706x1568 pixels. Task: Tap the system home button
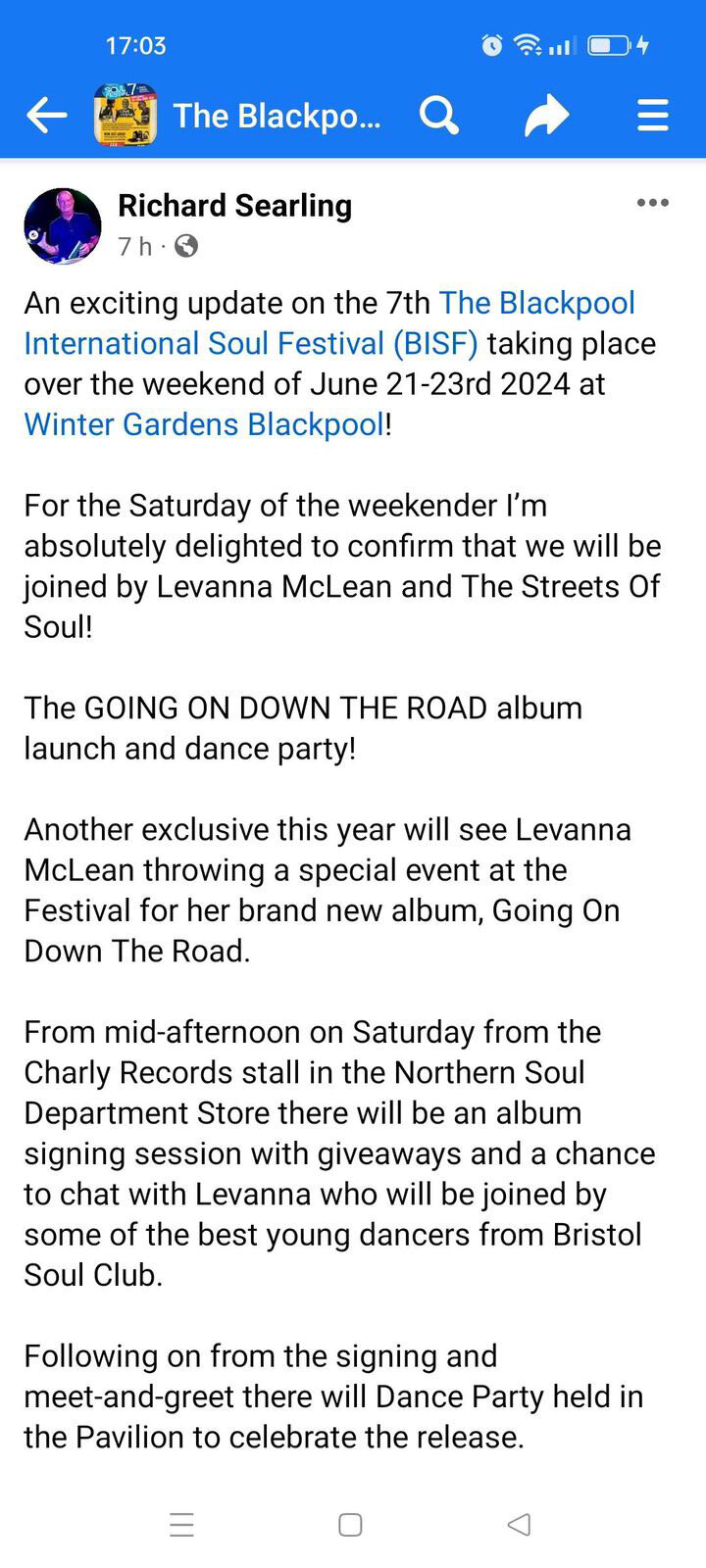coord(351,1525)
